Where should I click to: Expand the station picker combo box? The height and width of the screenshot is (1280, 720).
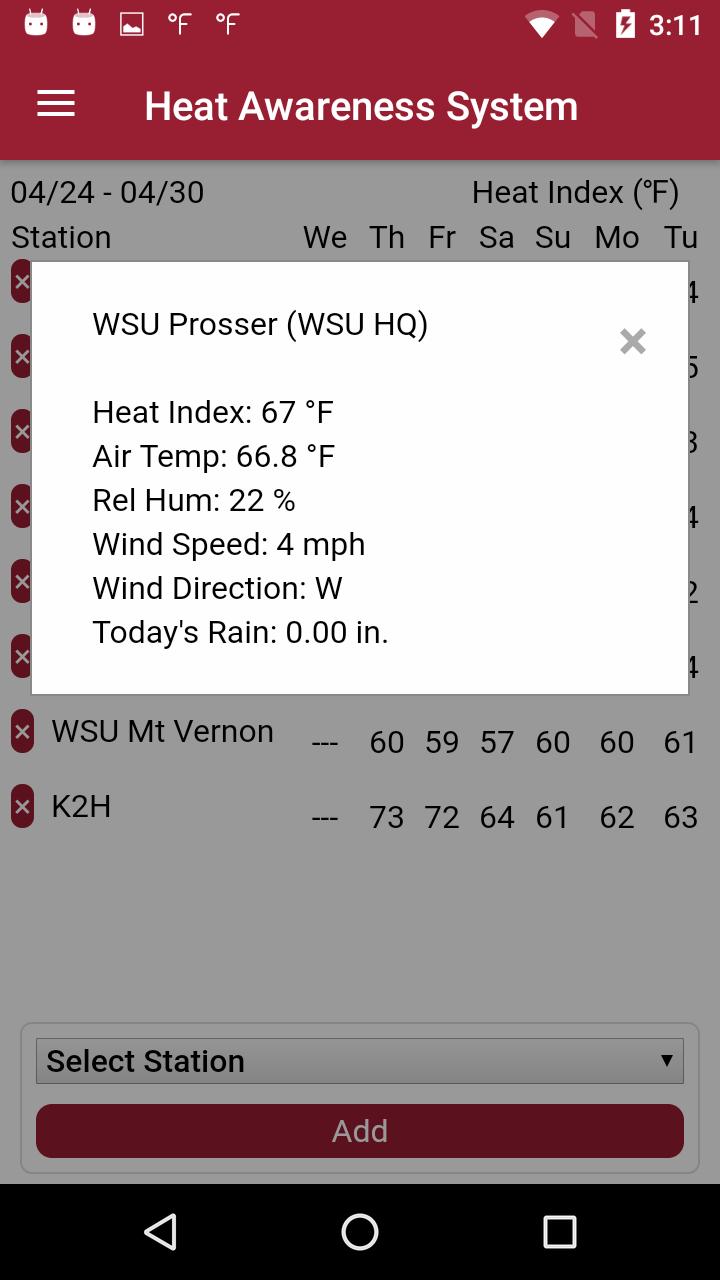click(x=360, y=1061)
